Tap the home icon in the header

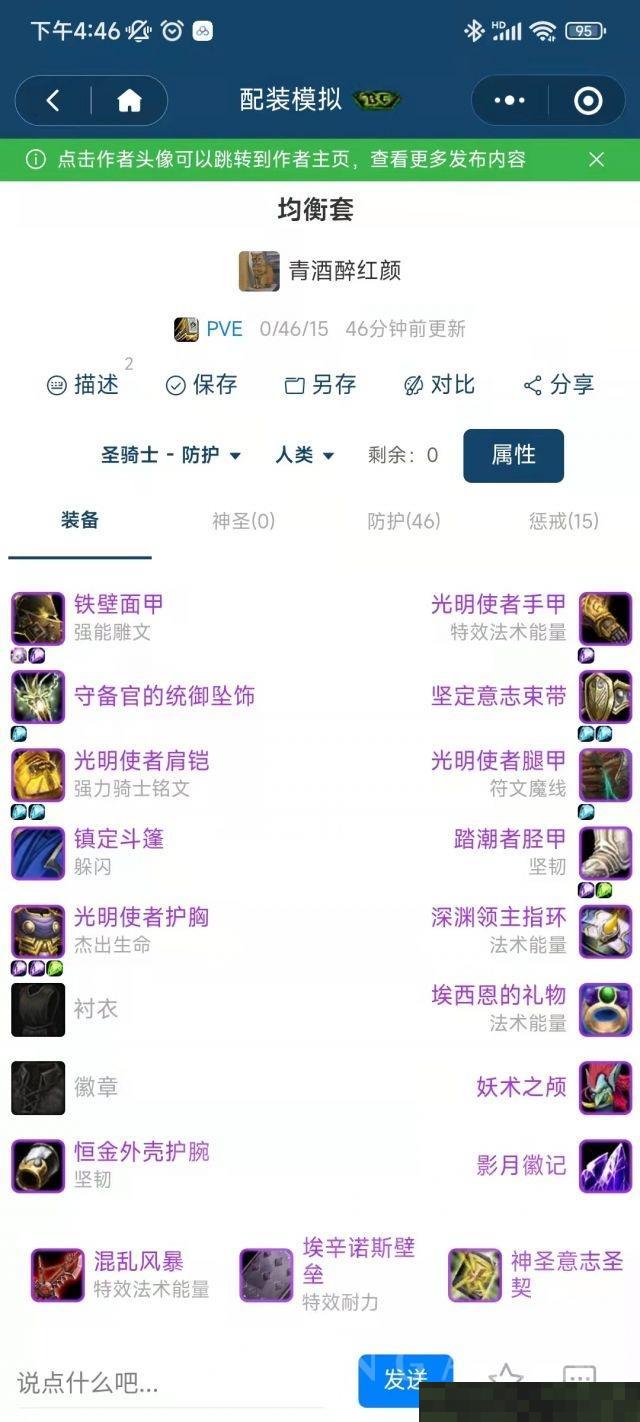[129, 100]
